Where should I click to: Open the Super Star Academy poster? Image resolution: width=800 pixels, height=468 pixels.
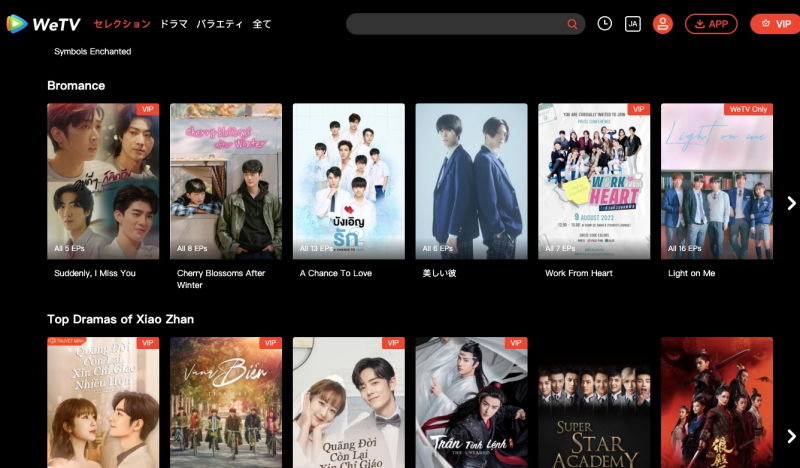click(594, 405)
